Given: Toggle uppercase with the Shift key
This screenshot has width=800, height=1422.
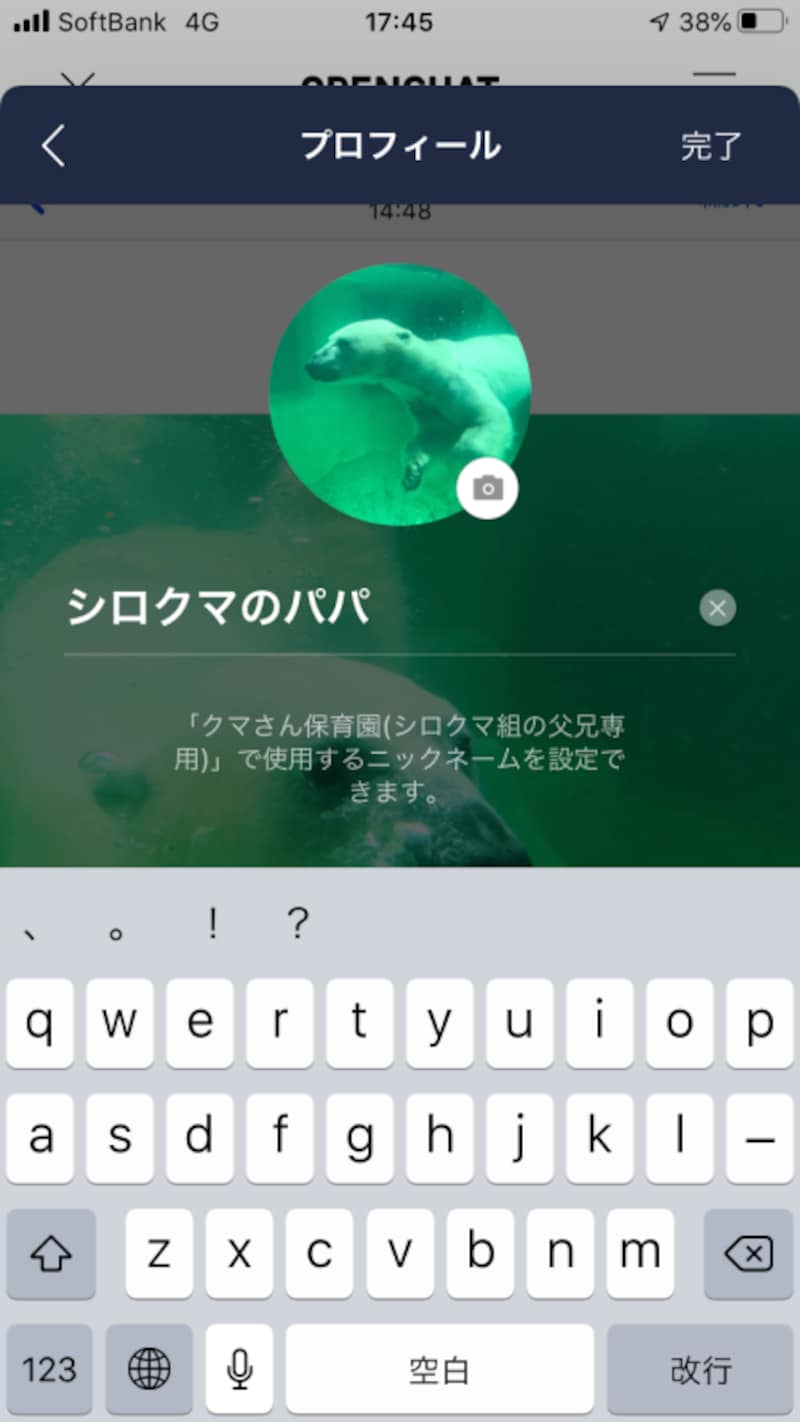Looking at the screenshot, I should point(51,1254).
